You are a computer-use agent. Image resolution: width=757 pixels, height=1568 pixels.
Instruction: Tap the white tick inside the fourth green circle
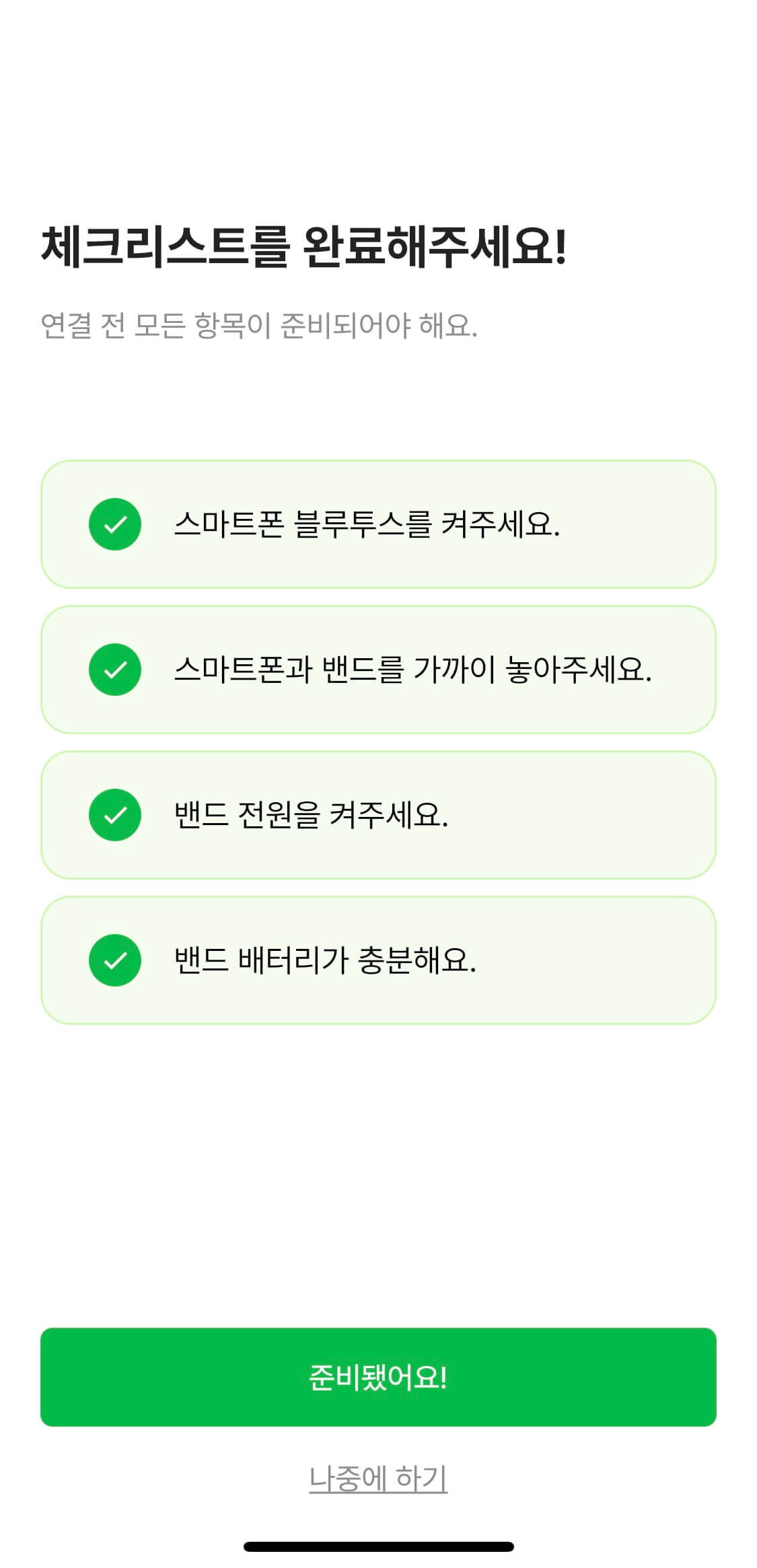tap(116, 958)
